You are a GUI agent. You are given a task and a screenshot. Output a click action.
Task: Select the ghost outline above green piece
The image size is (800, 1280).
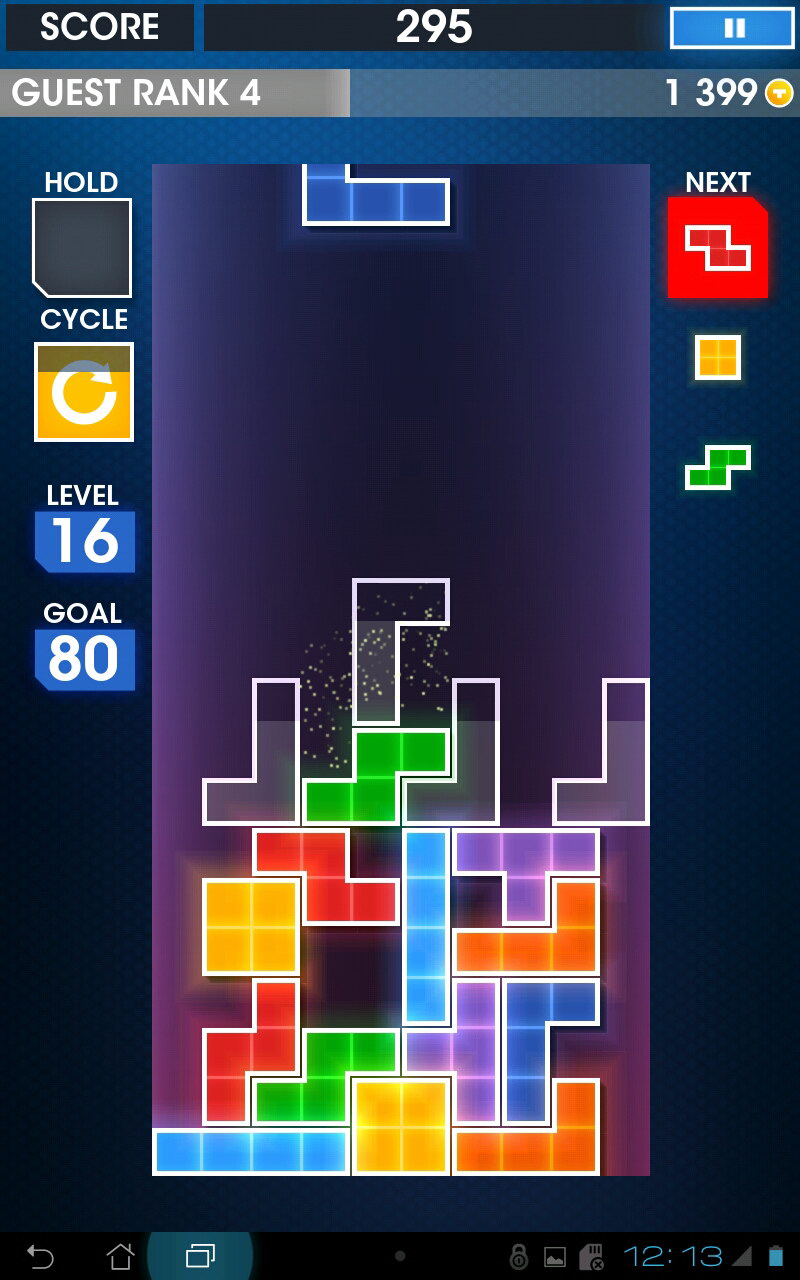click(x=400, y=651)
